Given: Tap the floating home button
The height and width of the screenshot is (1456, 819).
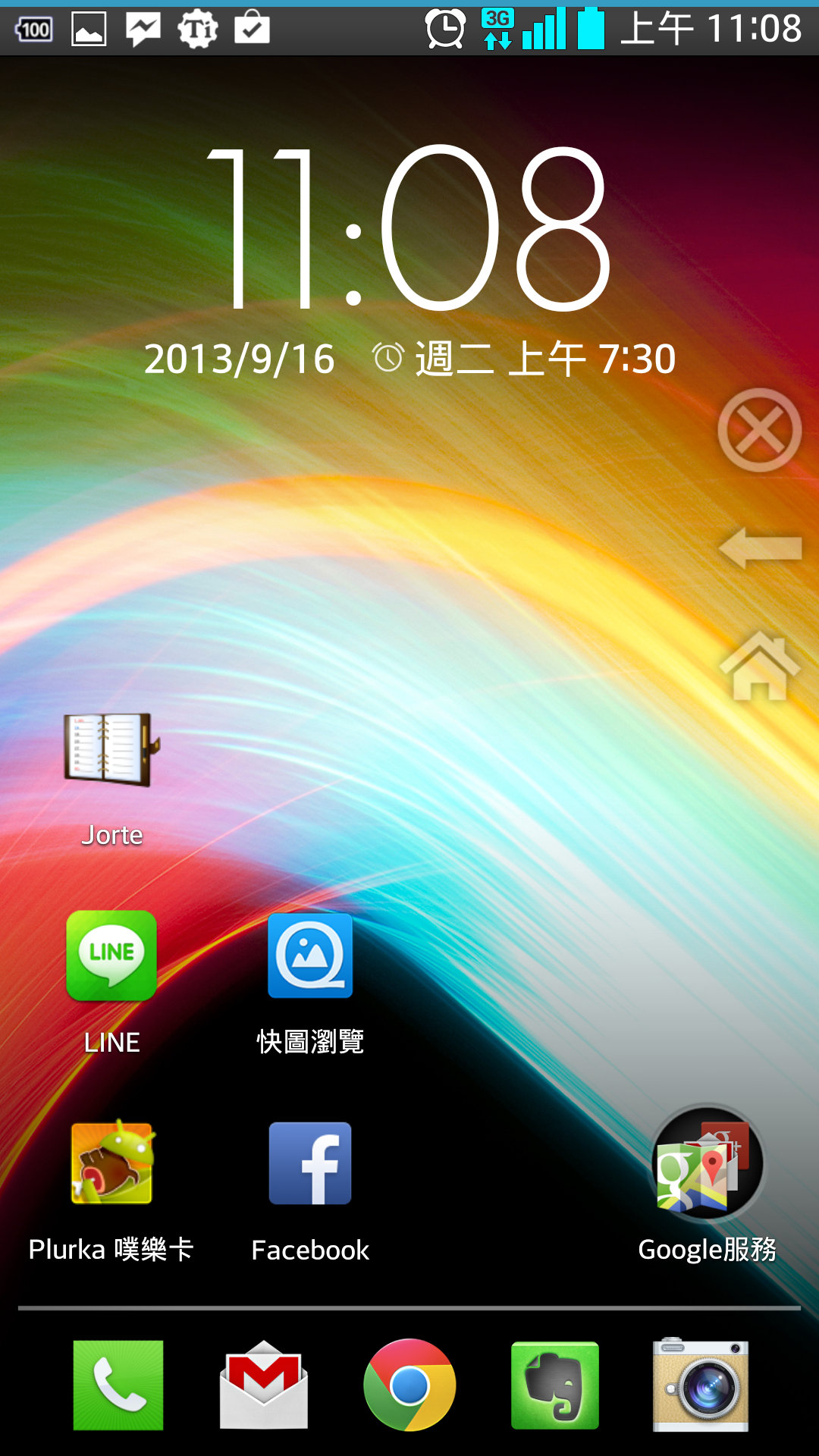Looking at the screenshot, I should [x=759, y=666].
